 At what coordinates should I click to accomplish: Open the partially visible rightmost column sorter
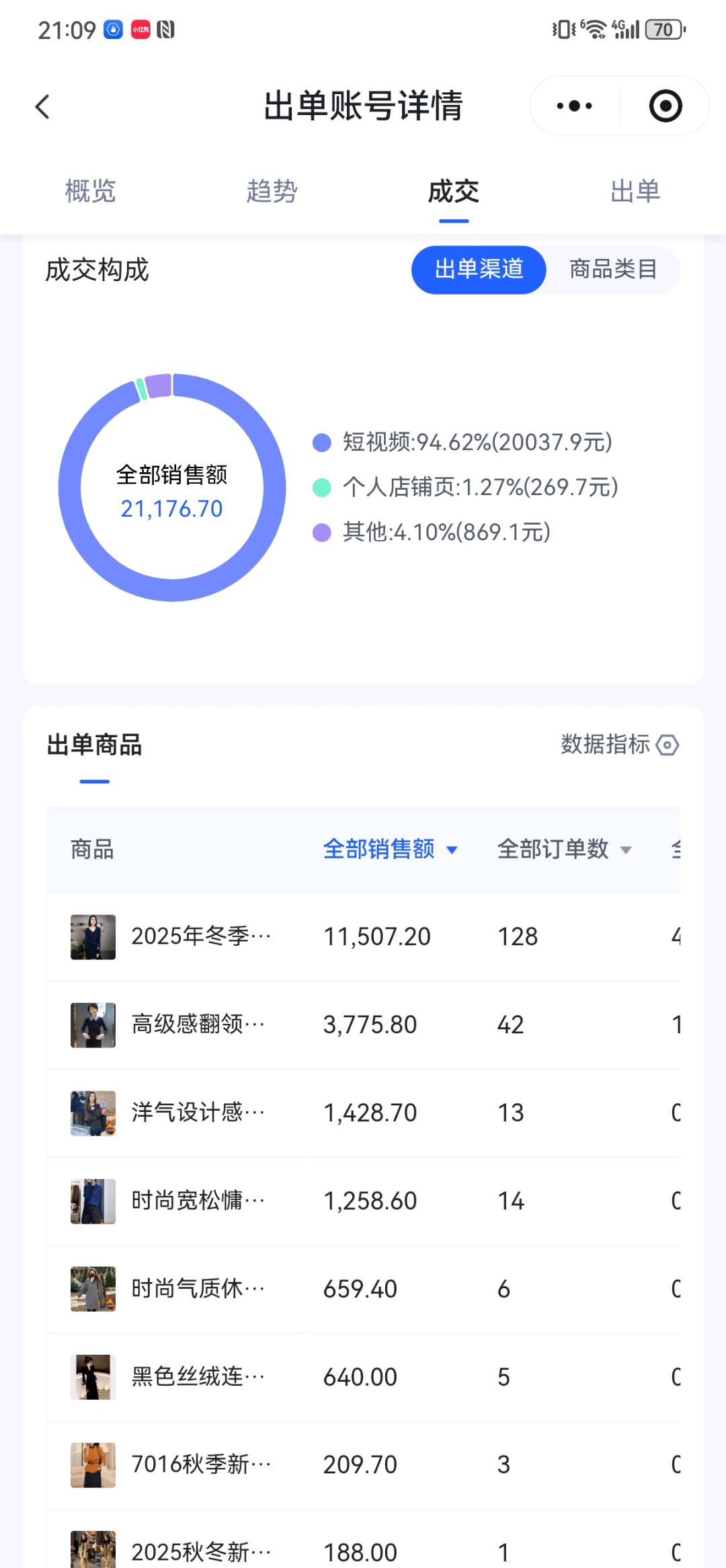pyautogui.click(x=679, y=850)
